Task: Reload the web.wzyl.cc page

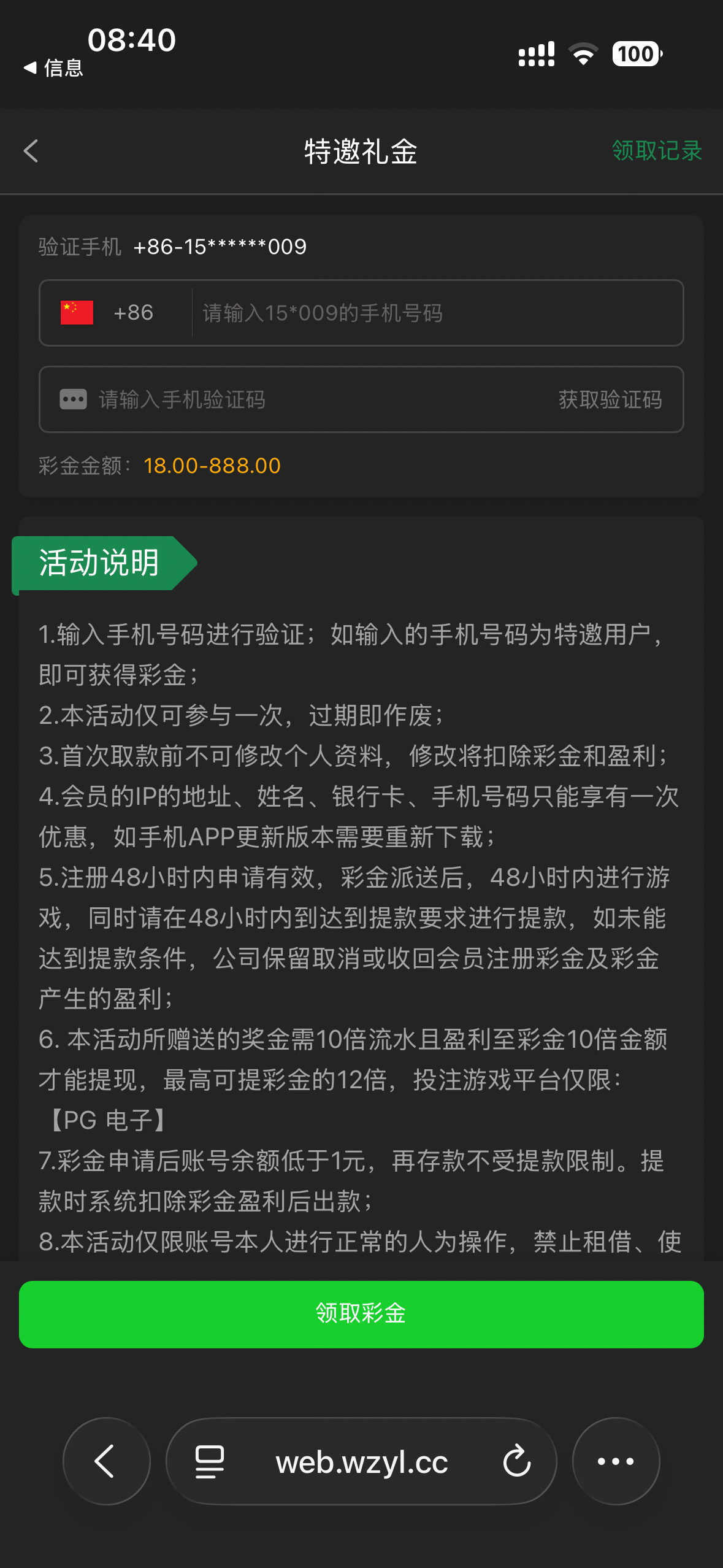Action: click(x=516, y=1461)
